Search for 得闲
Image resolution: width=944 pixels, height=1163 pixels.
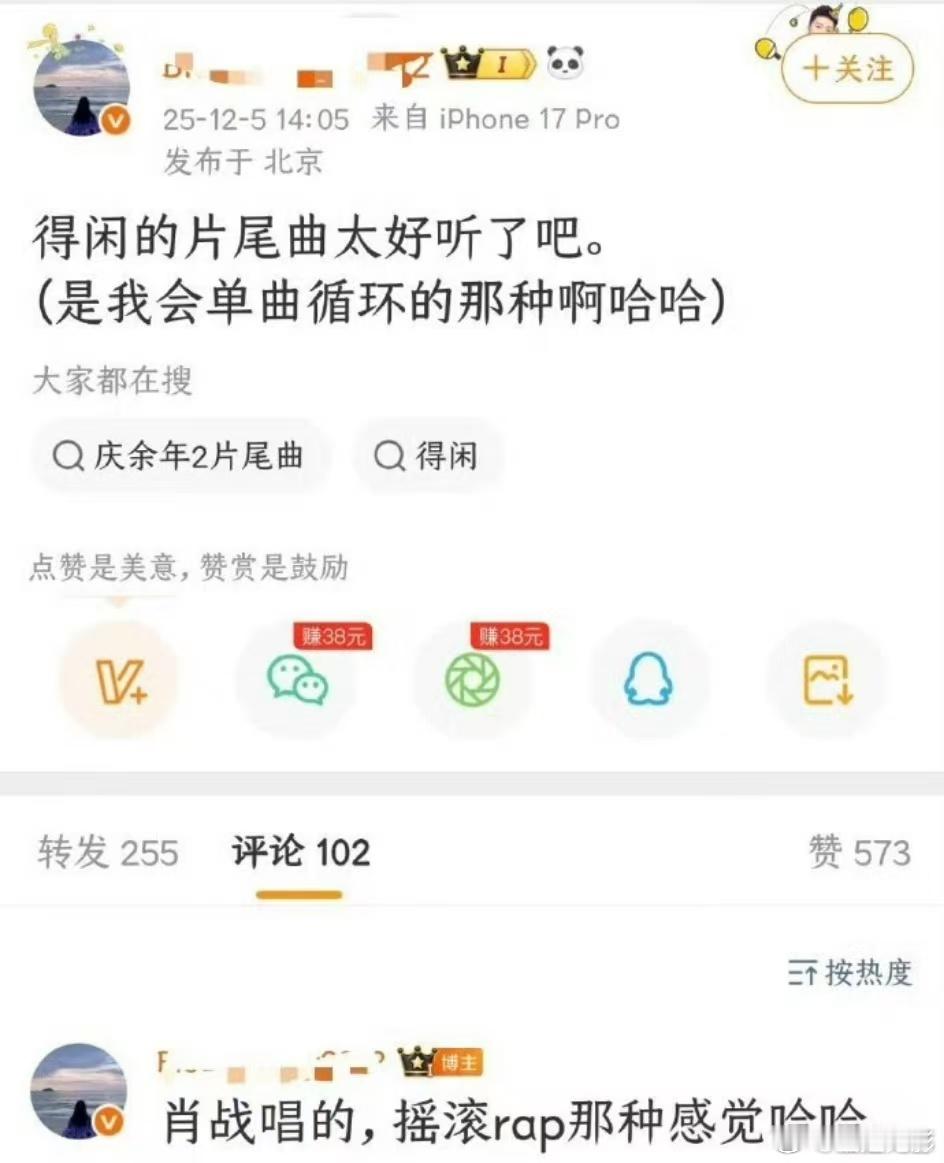coord(428,456)
